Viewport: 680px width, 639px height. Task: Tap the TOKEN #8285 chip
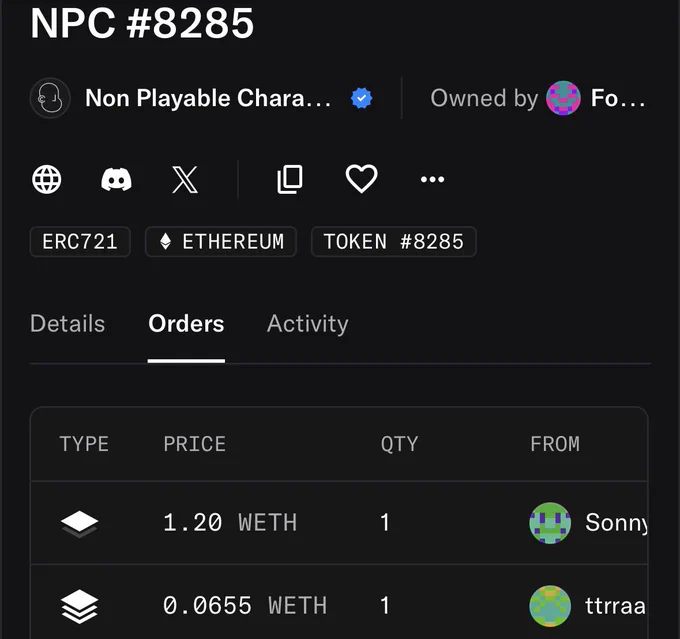point(394,242)
